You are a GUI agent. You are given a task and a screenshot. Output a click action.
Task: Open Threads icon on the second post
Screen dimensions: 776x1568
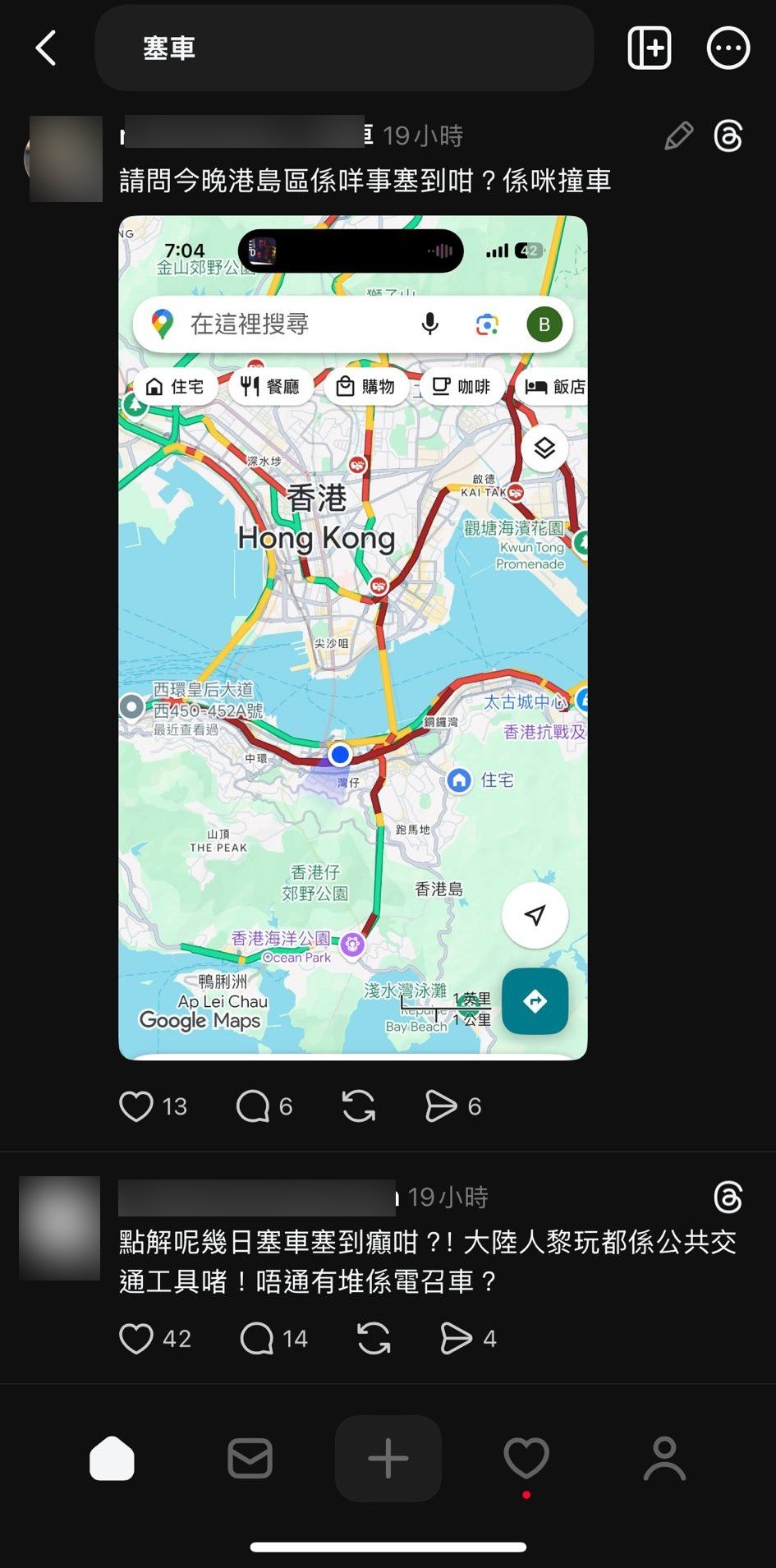[x=728, y=1198]
